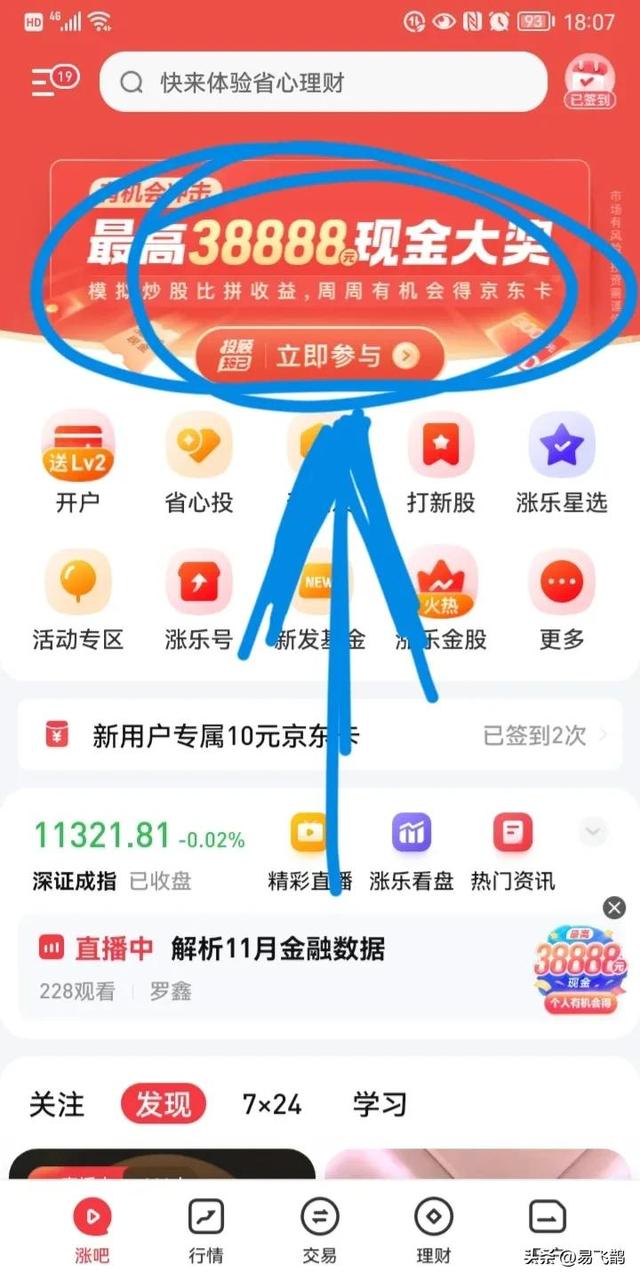Expand the index panel chevron
The width and height of the screenshot is (640, 1280).
tap(593, 830)
